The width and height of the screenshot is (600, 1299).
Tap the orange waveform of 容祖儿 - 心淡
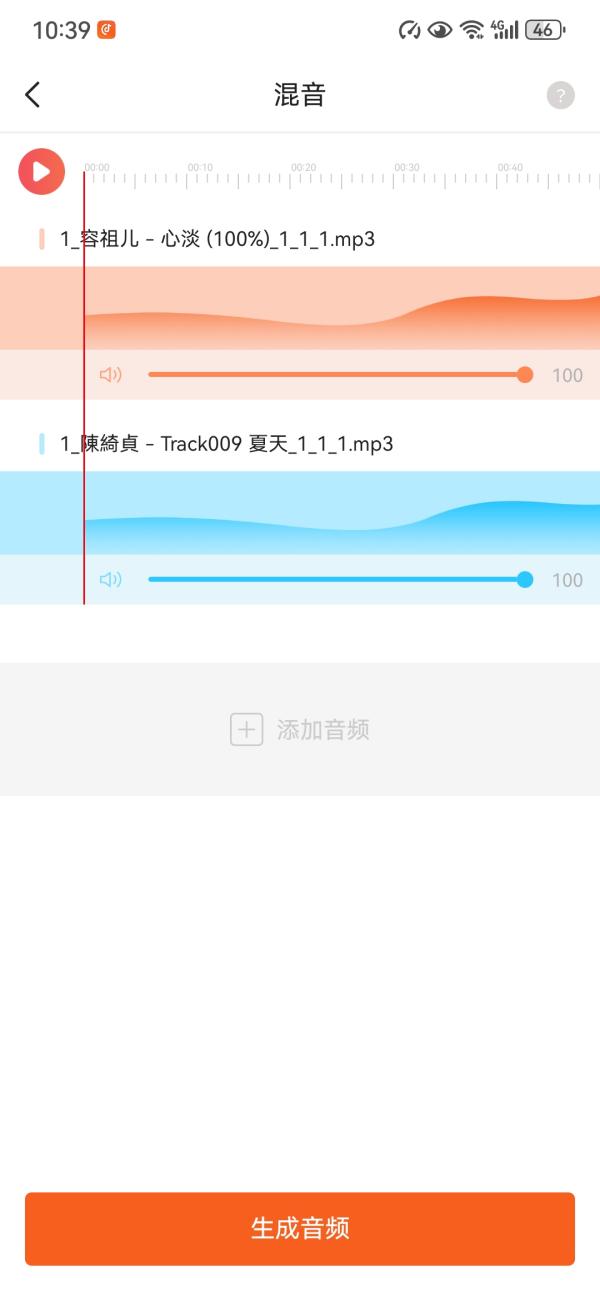(x=300, y=308)
